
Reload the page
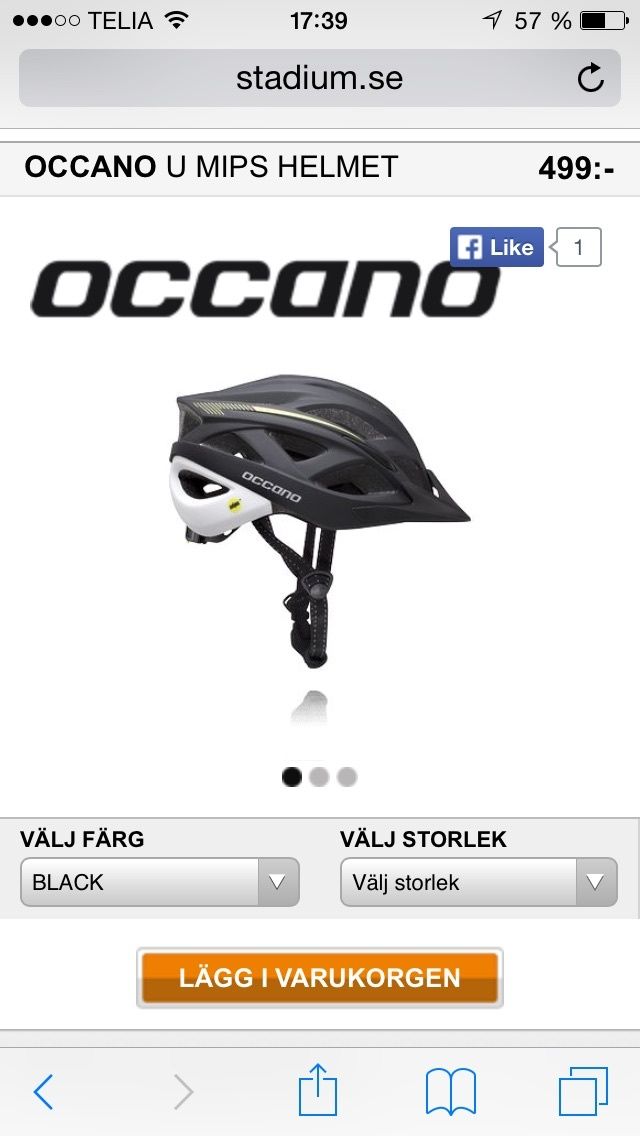(x=591, y=78)
